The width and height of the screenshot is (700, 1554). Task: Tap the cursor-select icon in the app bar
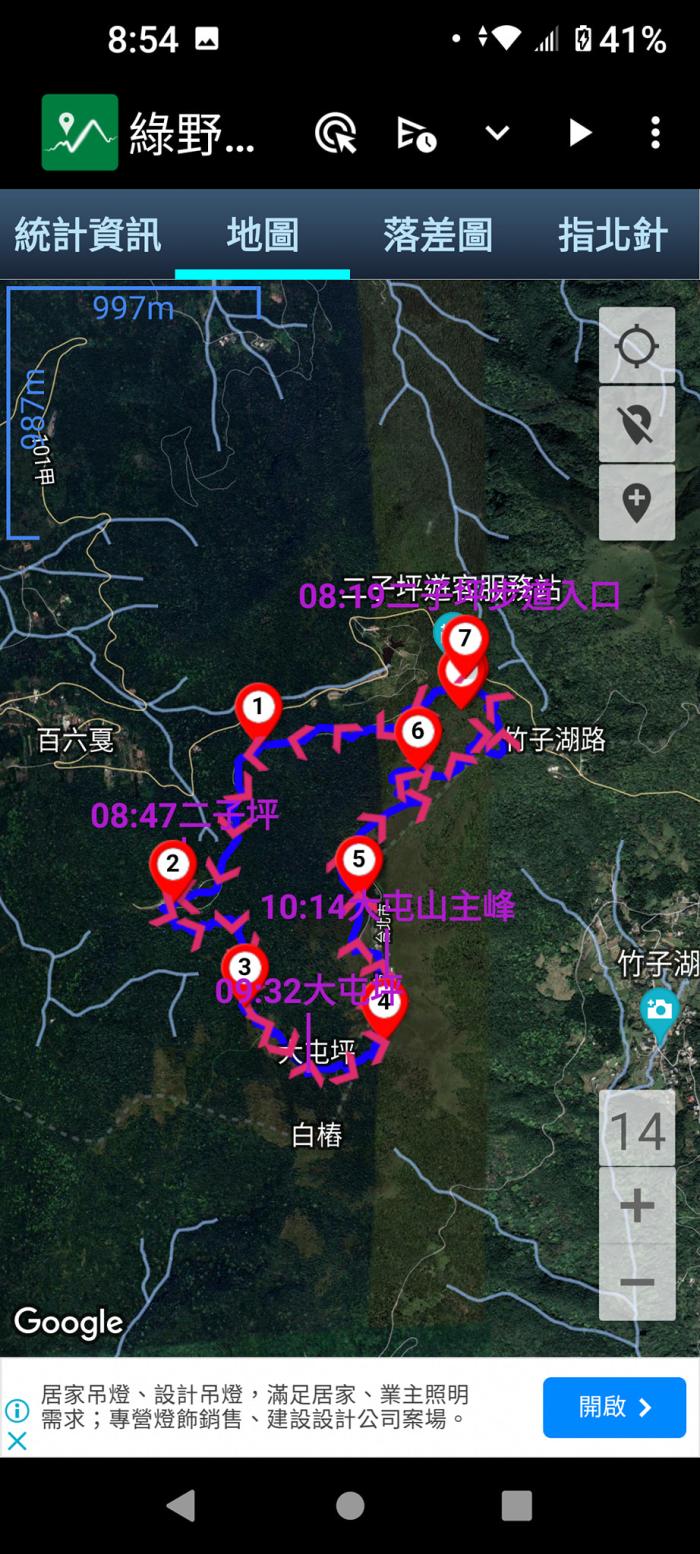point(336,133)
